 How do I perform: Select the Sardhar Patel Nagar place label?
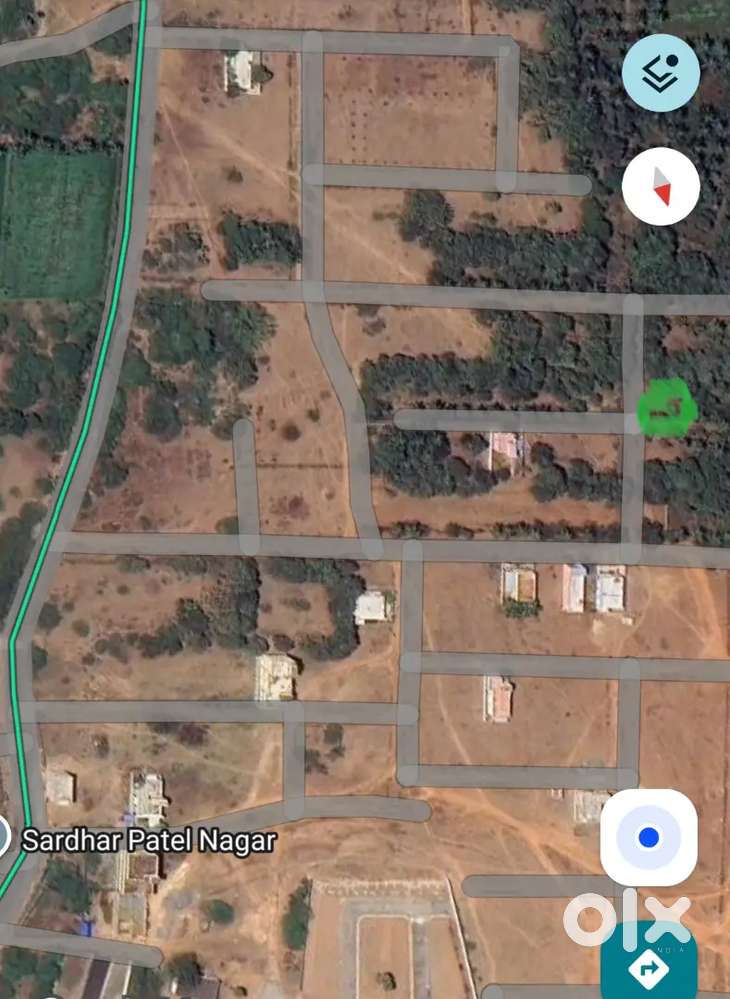[148, 840]
